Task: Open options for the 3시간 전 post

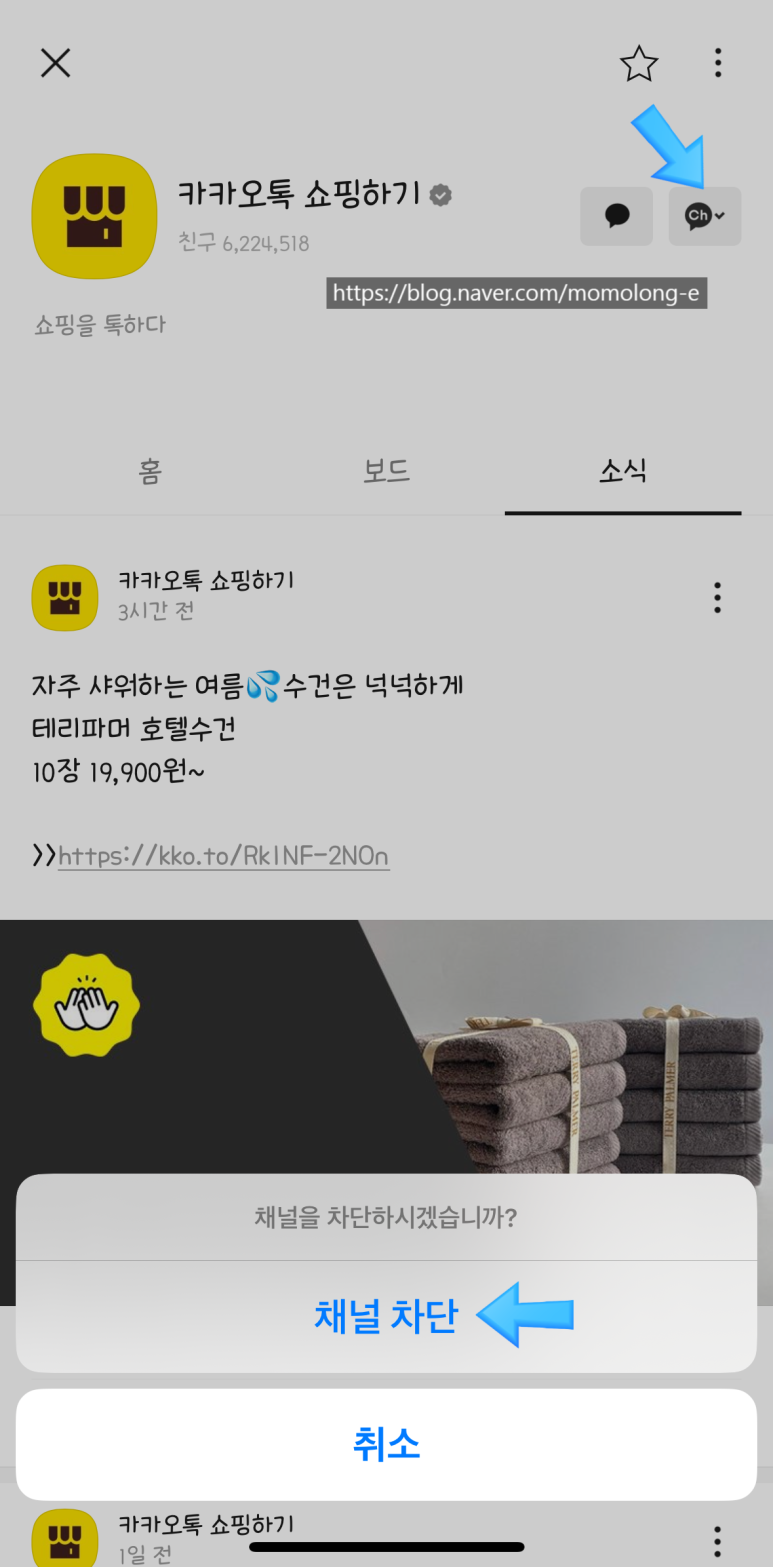Action: [x=717, y=598]
